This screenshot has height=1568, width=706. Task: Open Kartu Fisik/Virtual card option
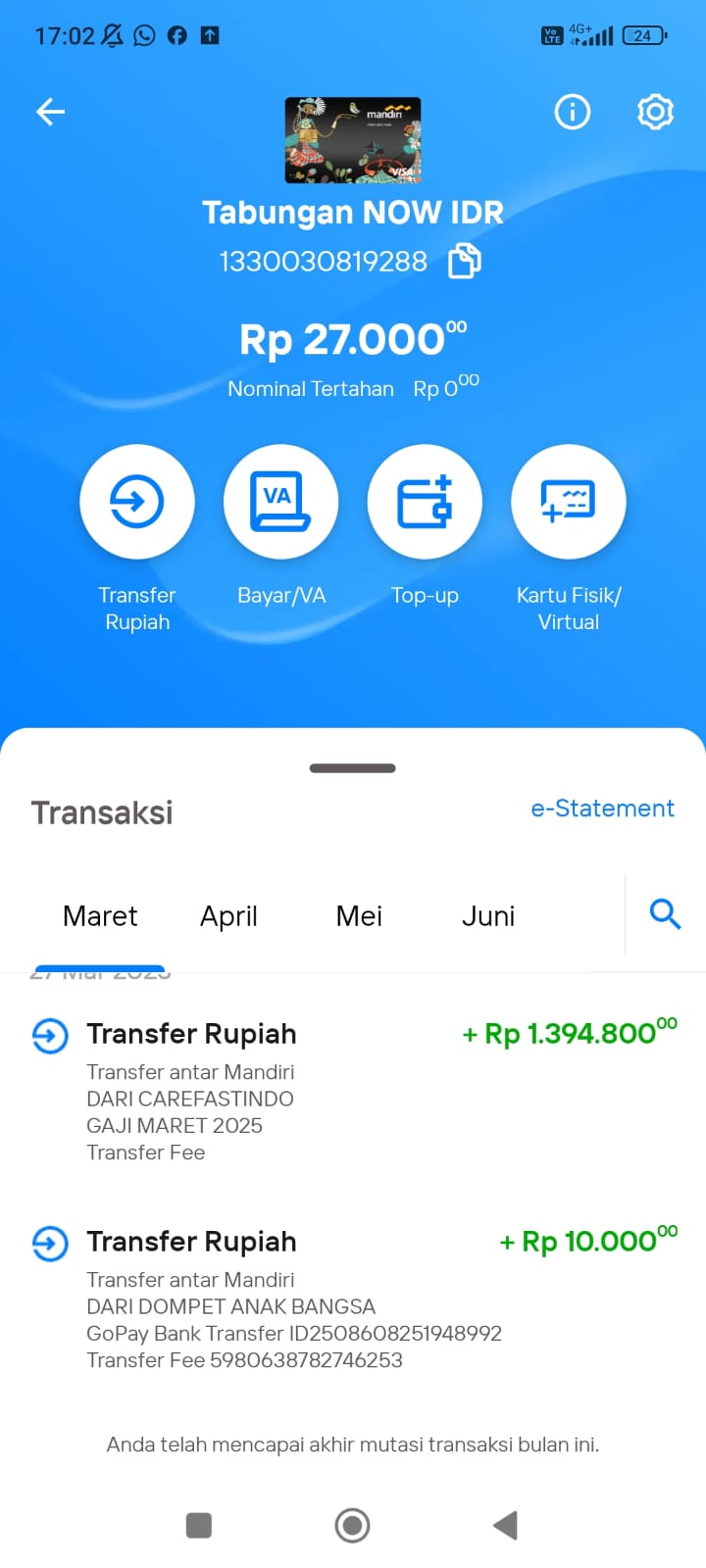pos(569,502)
